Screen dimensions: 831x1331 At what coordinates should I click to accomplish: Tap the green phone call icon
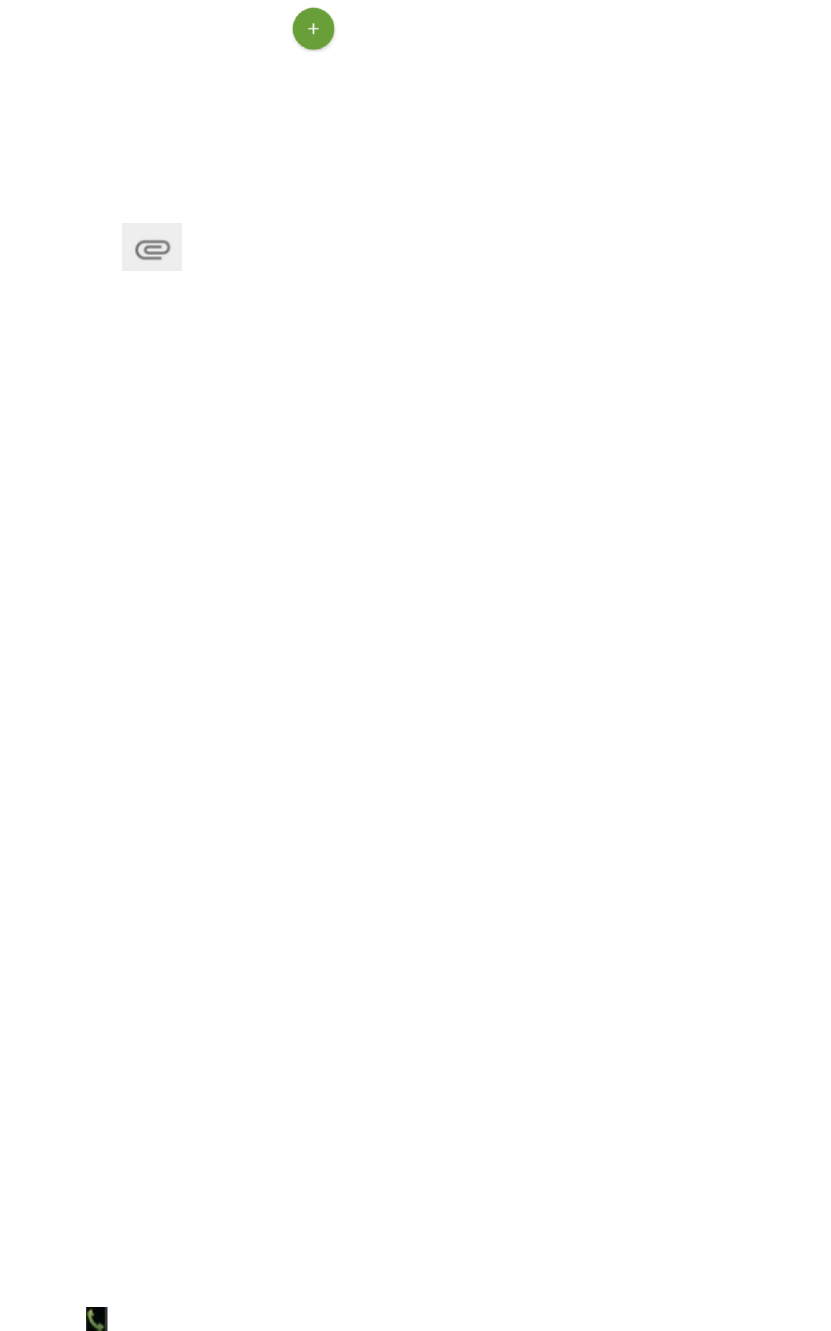[96, 1319]
